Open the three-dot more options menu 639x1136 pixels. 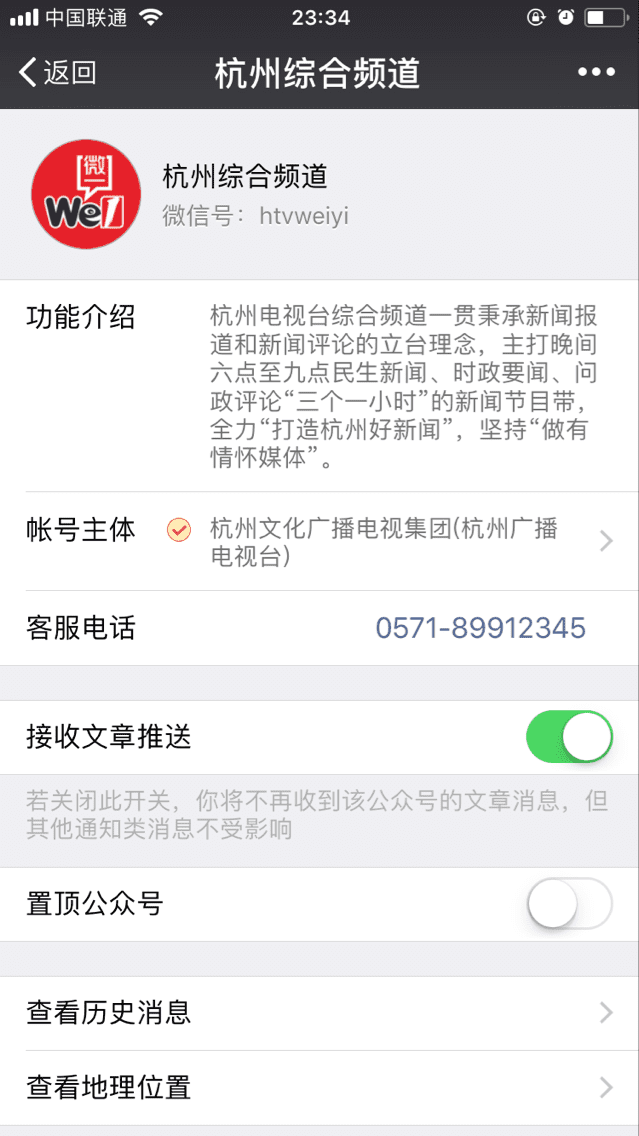596,72
